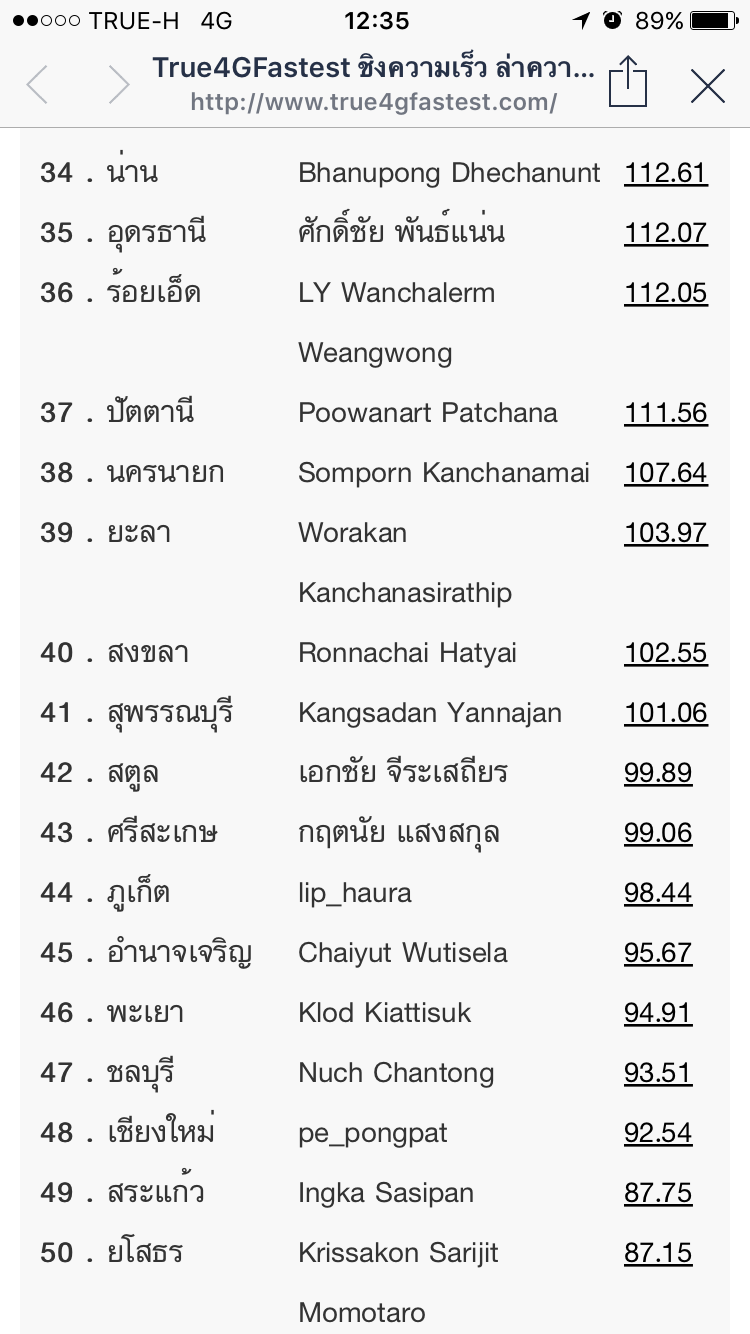Screen dimensions: 750x1334
Task: Open the 99.06 speed result link
Action: coord(658,833)
